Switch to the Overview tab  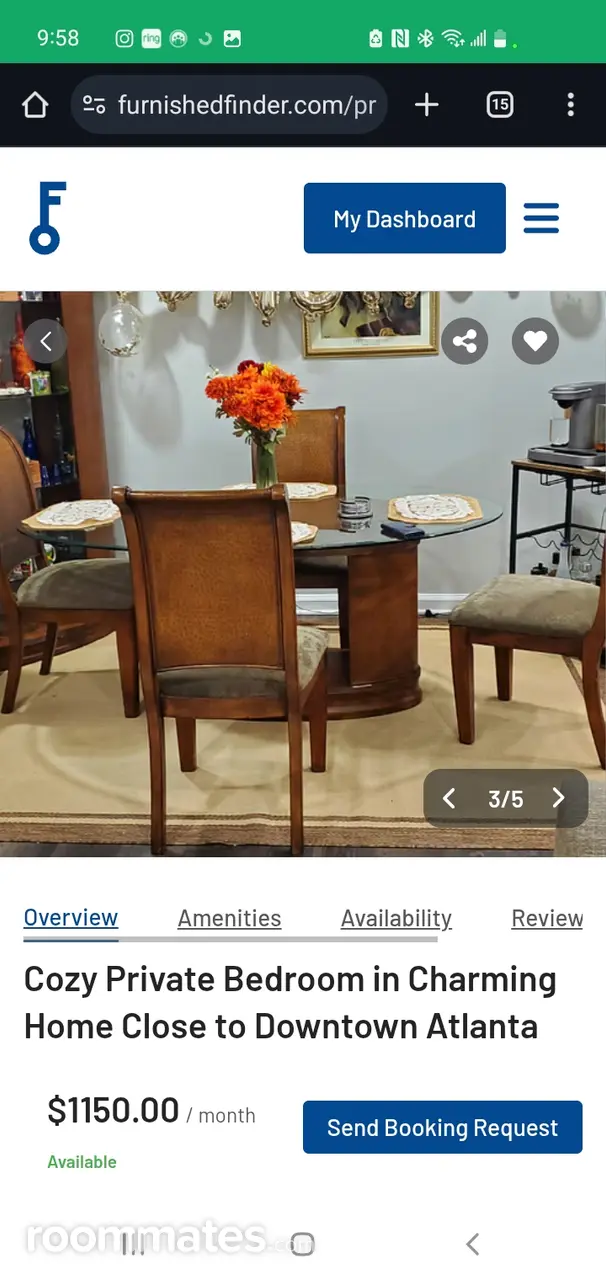[x=71, y=918]
